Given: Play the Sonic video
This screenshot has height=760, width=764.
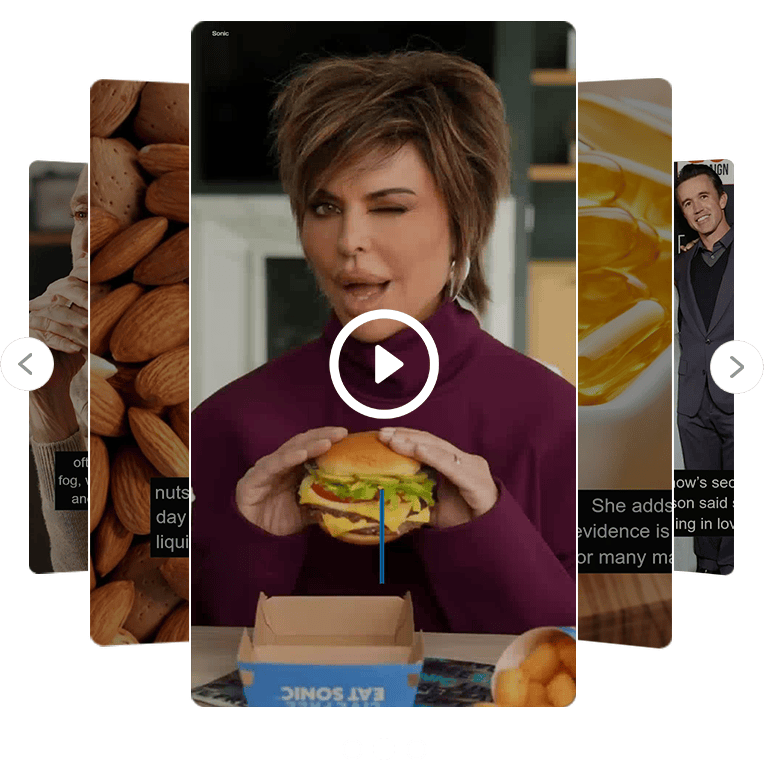Looking at the screenshot, I should (x=384, y=365).
